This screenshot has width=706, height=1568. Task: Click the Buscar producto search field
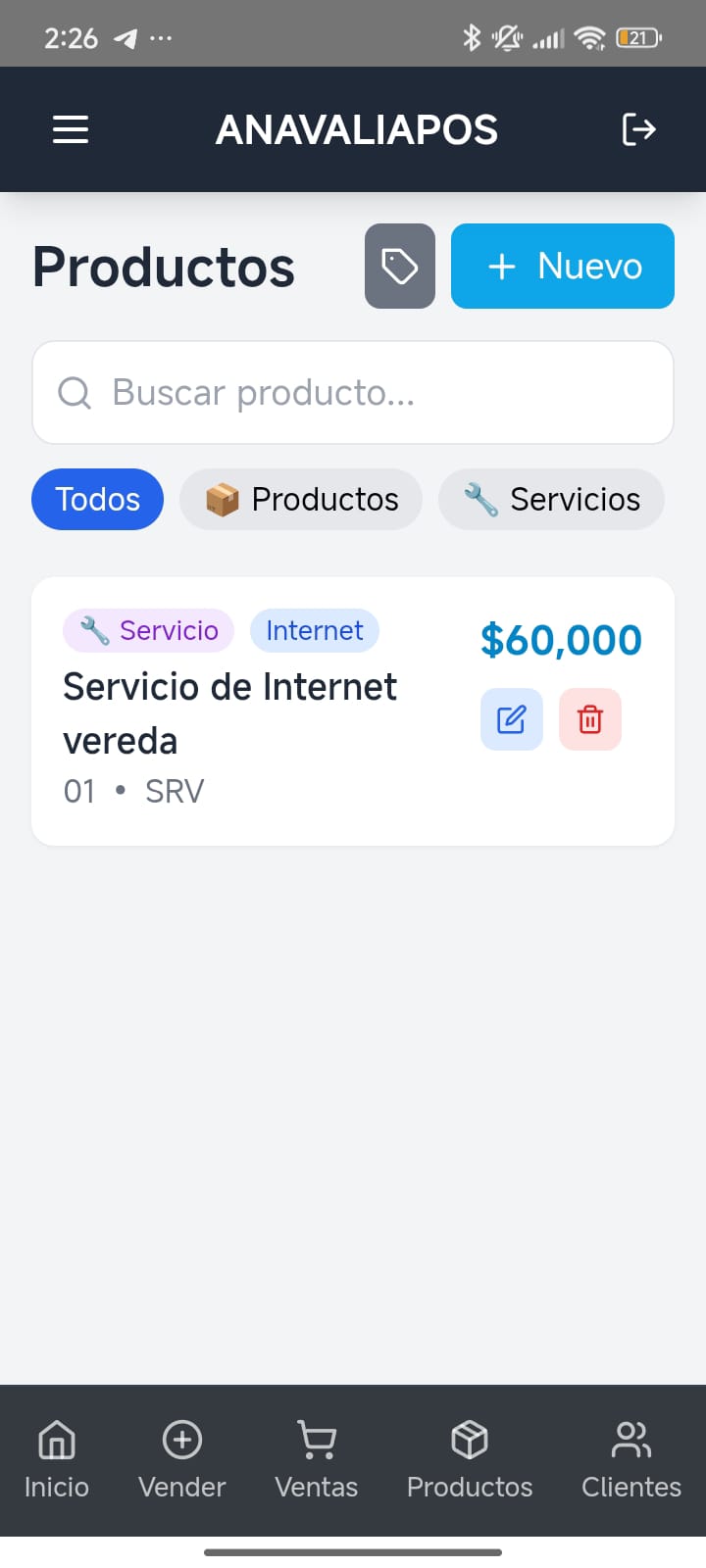pos(353,392)
